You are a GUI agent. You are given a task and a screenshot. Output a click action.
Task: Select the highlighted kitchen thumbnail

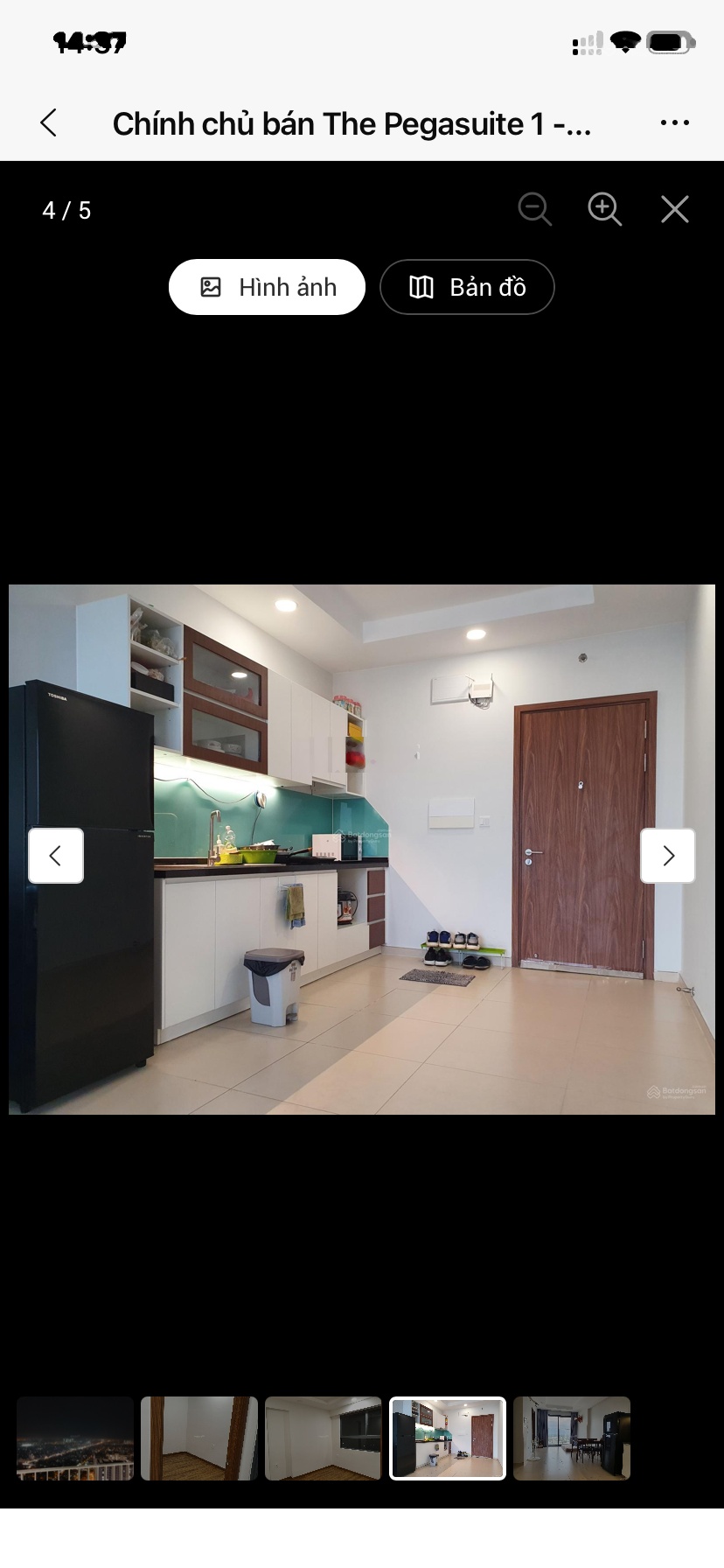(448, 1438)
